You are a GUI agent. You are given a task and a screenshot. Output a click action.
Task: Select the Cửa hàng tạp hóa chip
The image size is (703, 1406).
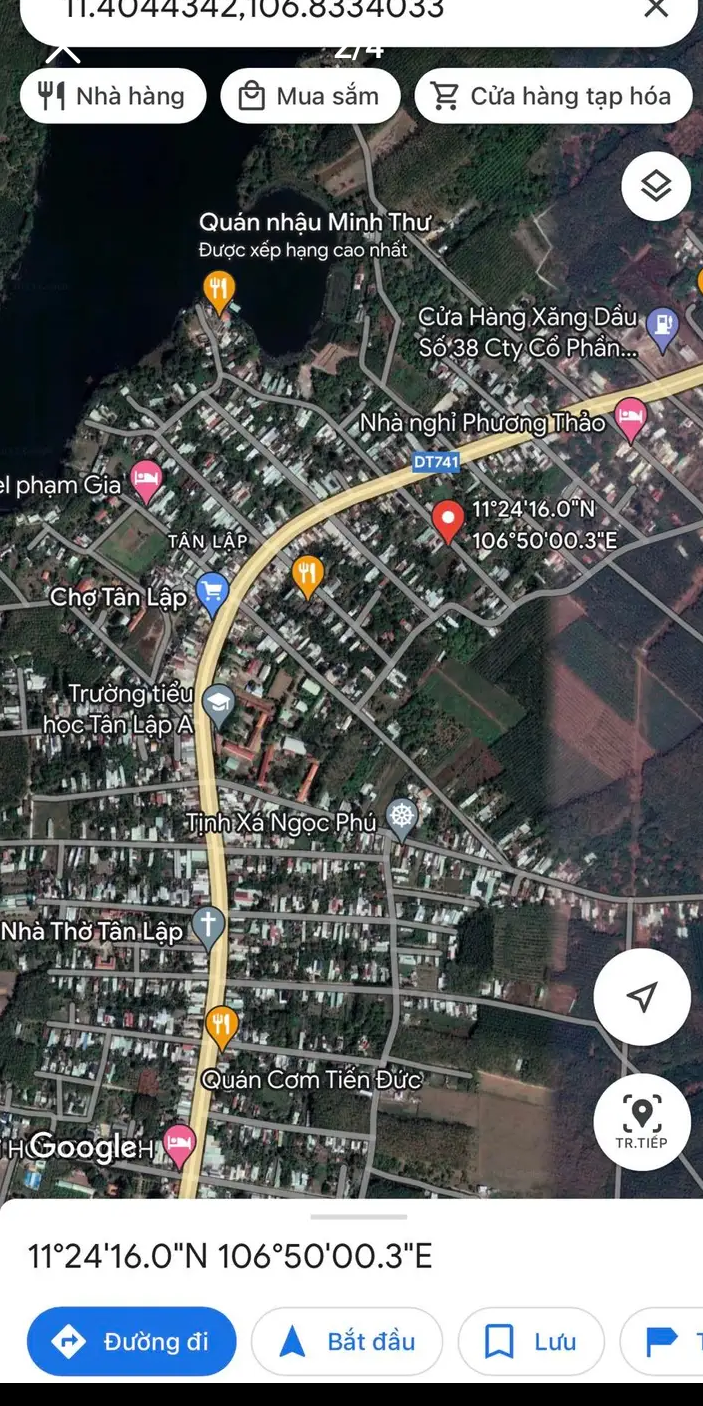tap(552, 96)
